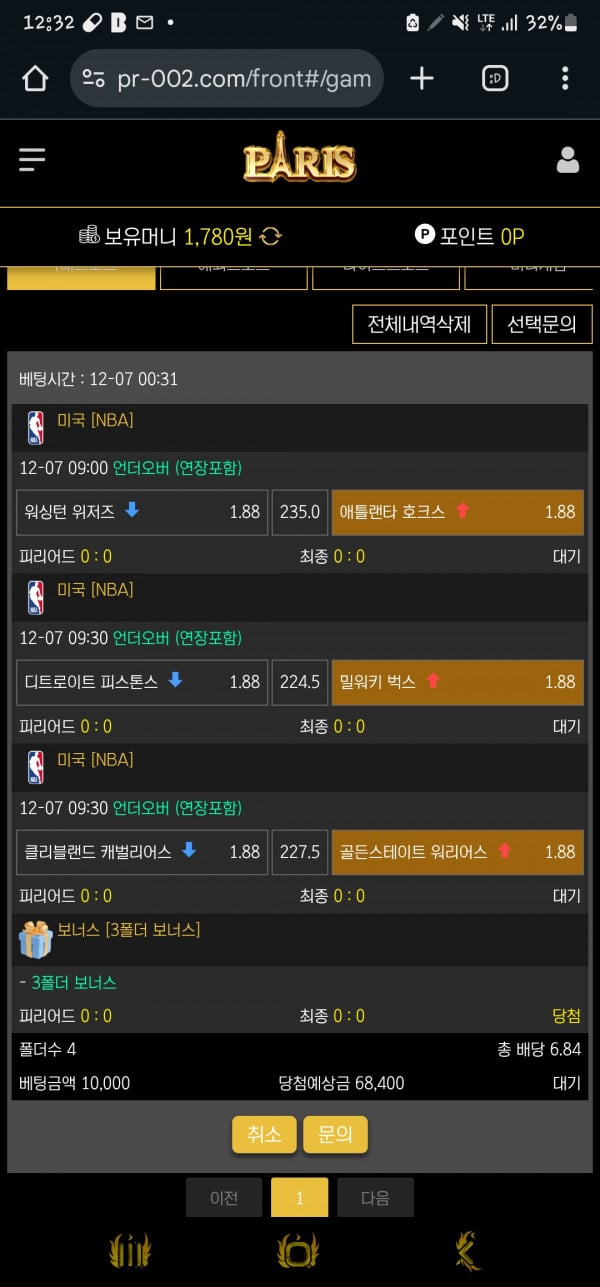Open browser overflow menu
Screen dimensions: 600x1287
[x=565, y=79]
